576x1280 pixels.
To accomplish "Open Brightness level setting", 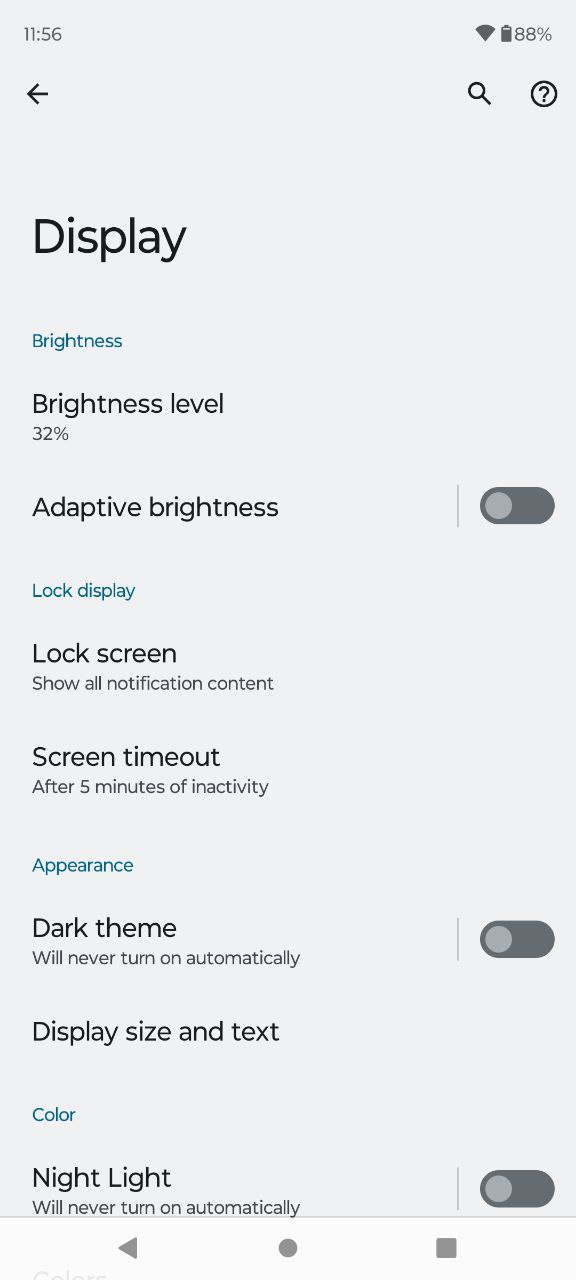I will 288,416.
